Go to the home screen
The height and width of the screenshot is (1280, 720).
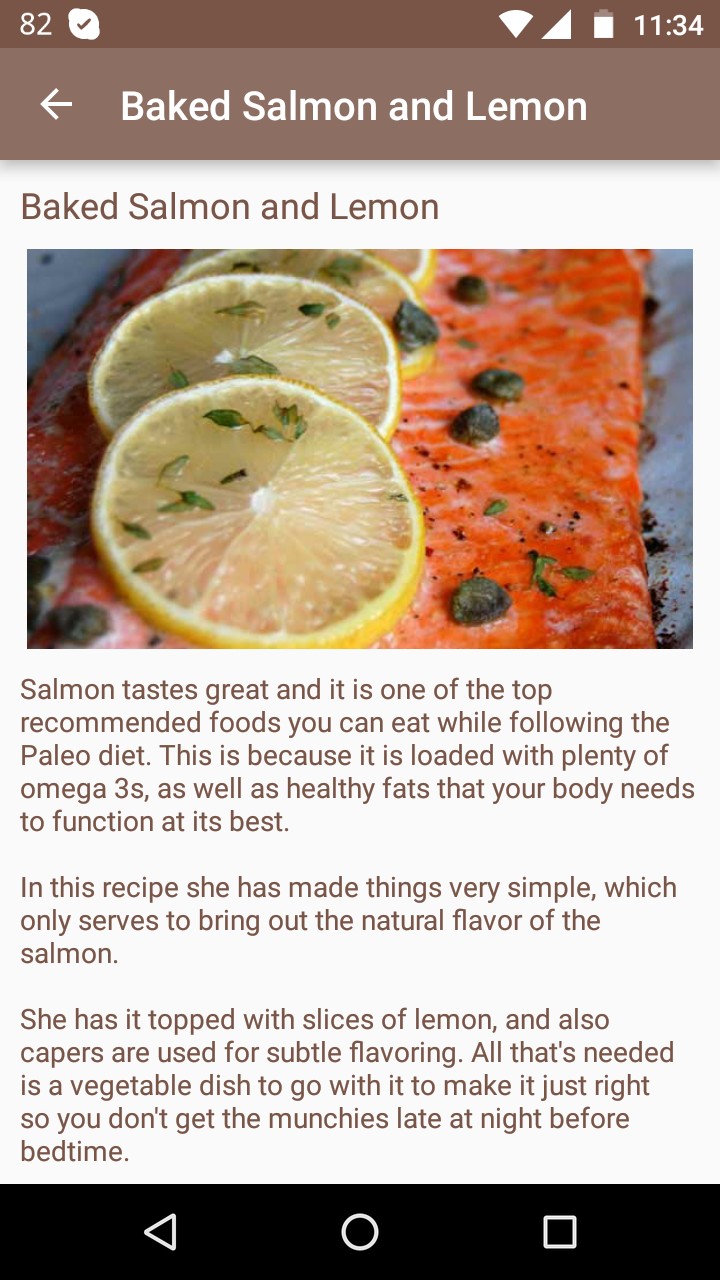point(360,1232)
